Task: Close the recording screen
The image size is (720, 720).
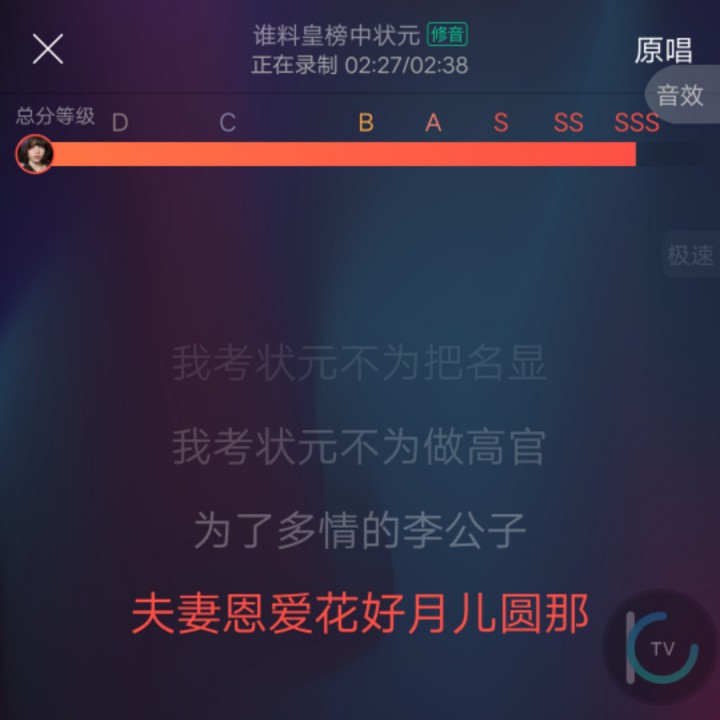Action: point(48,49)
